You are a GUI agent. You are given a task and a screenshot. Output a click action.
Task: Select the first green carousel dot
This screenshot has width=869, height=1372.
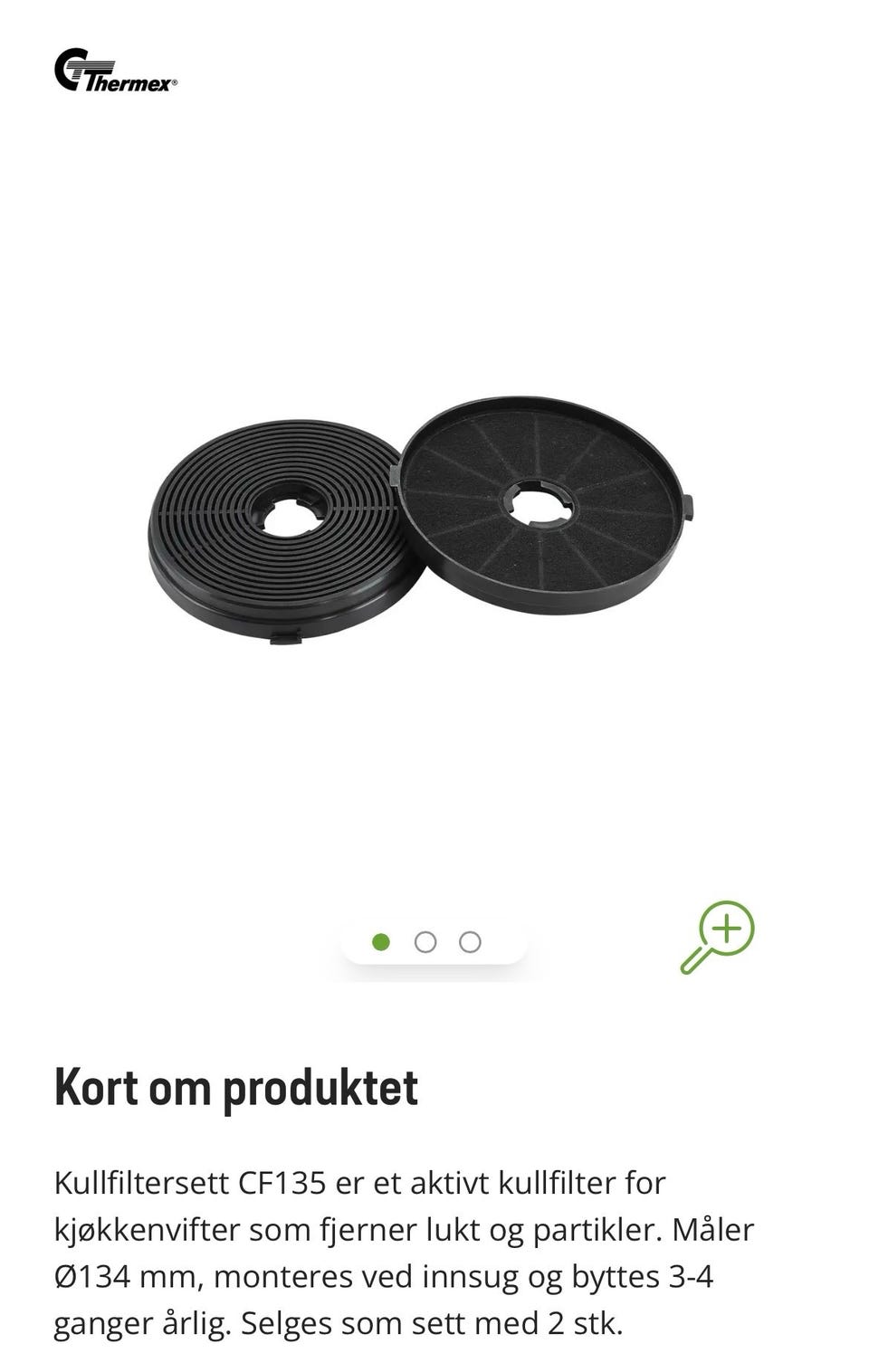(381, 942)
